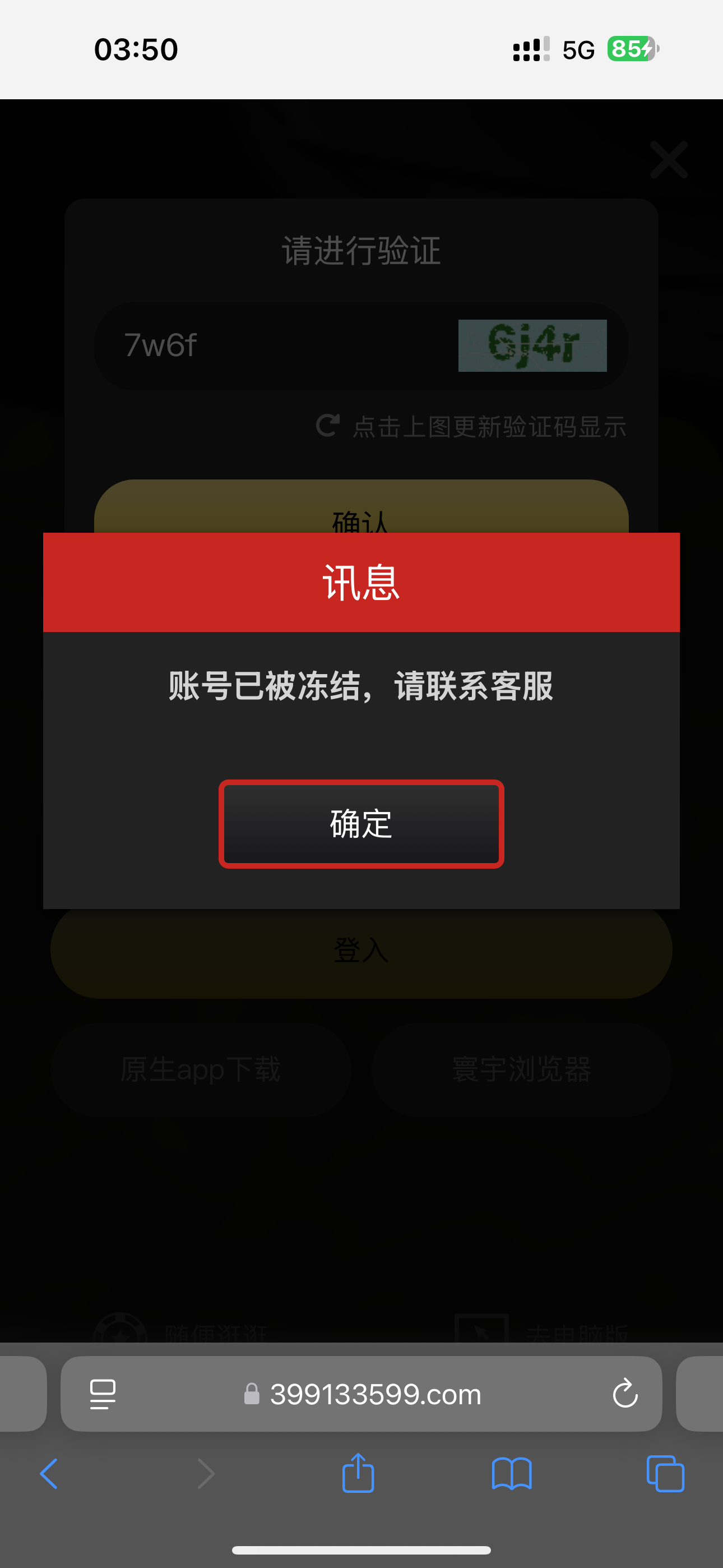This screenshot has height=1568, width=723.
Task: Tap the 登入 login button
Action: [x=361, y=951]
